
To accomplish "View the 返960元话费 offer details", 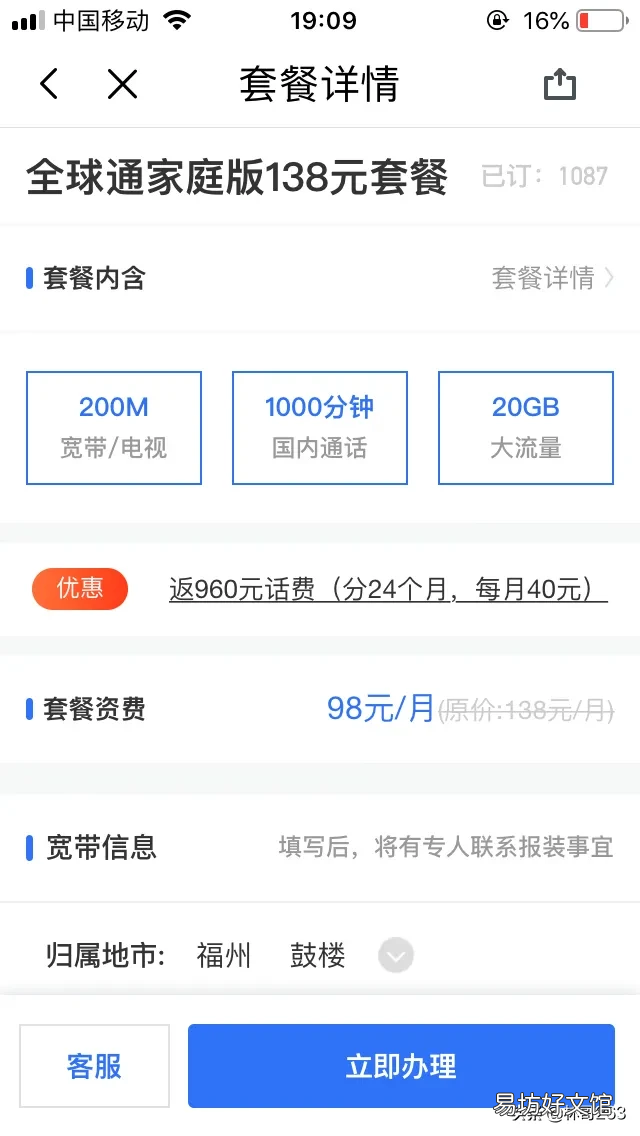I will [x=388, y=590].
